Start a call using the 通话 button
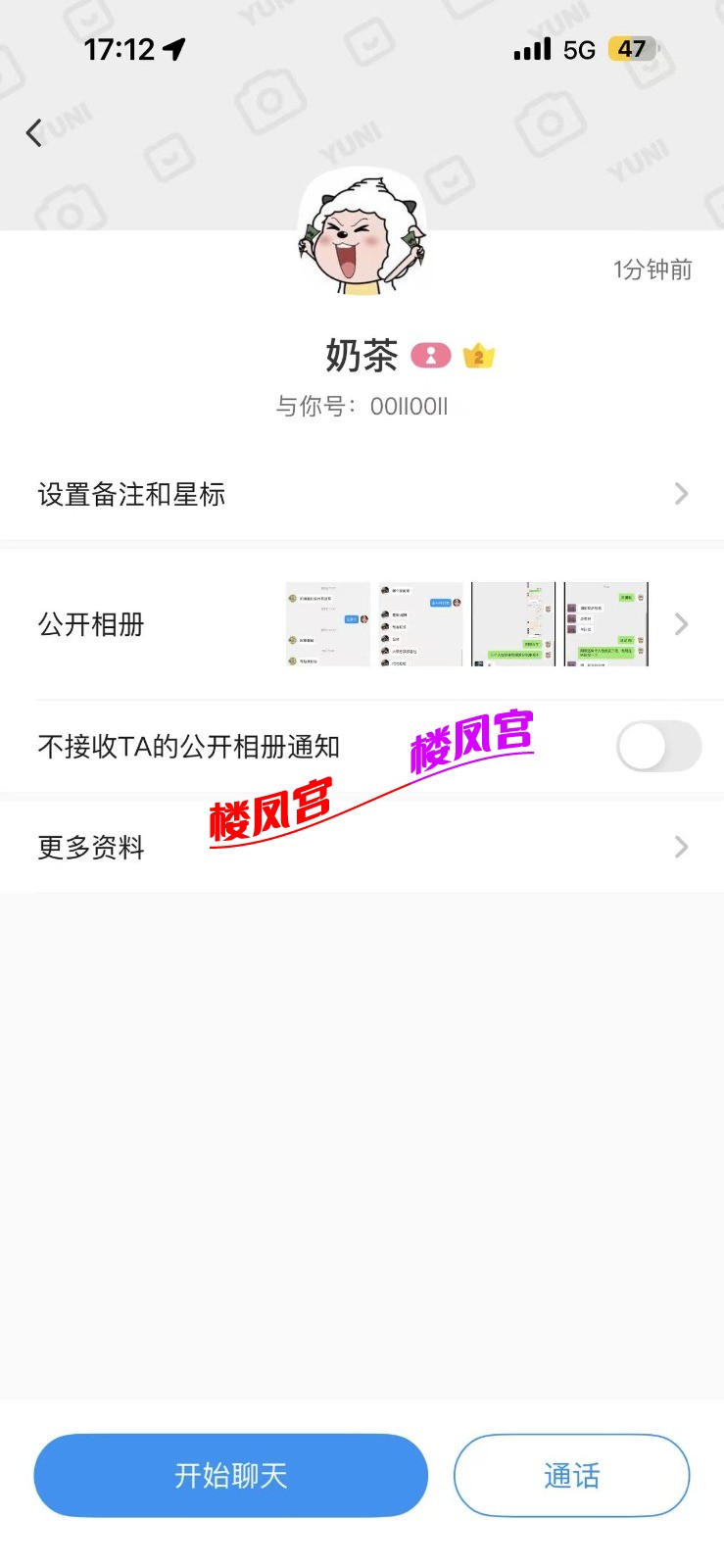This screenshot has width=724, height=1568. (571, 1476)
